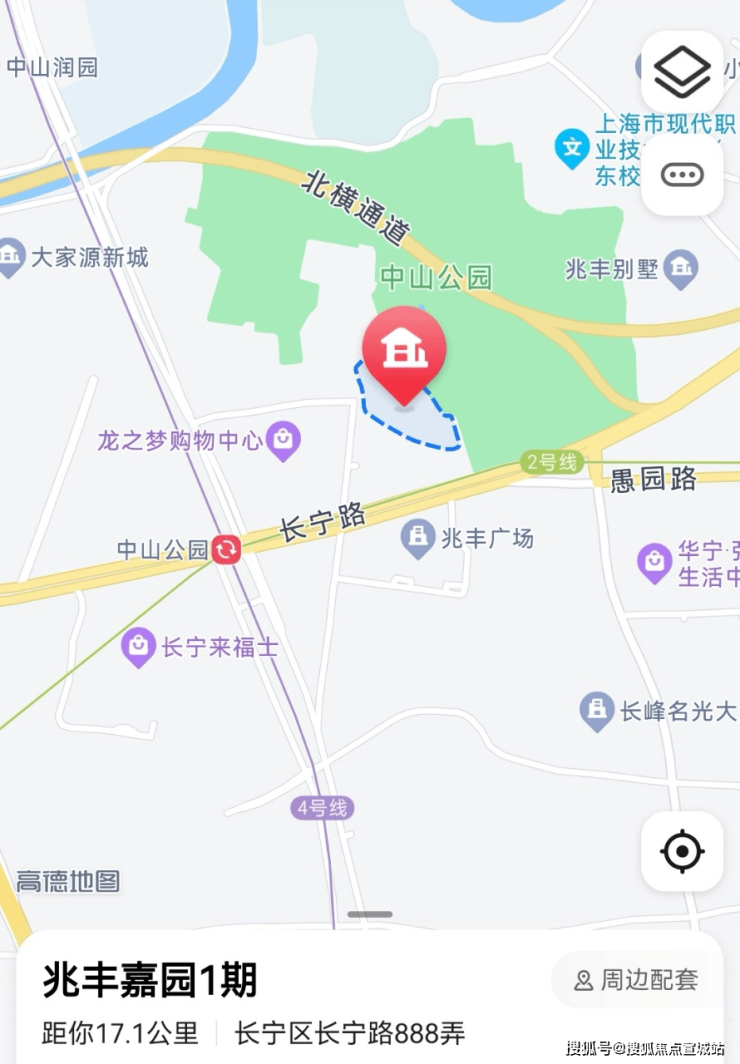Open 大家源新城 residential marker
This screenshot has height=1064, width=740.
point(11,257)
